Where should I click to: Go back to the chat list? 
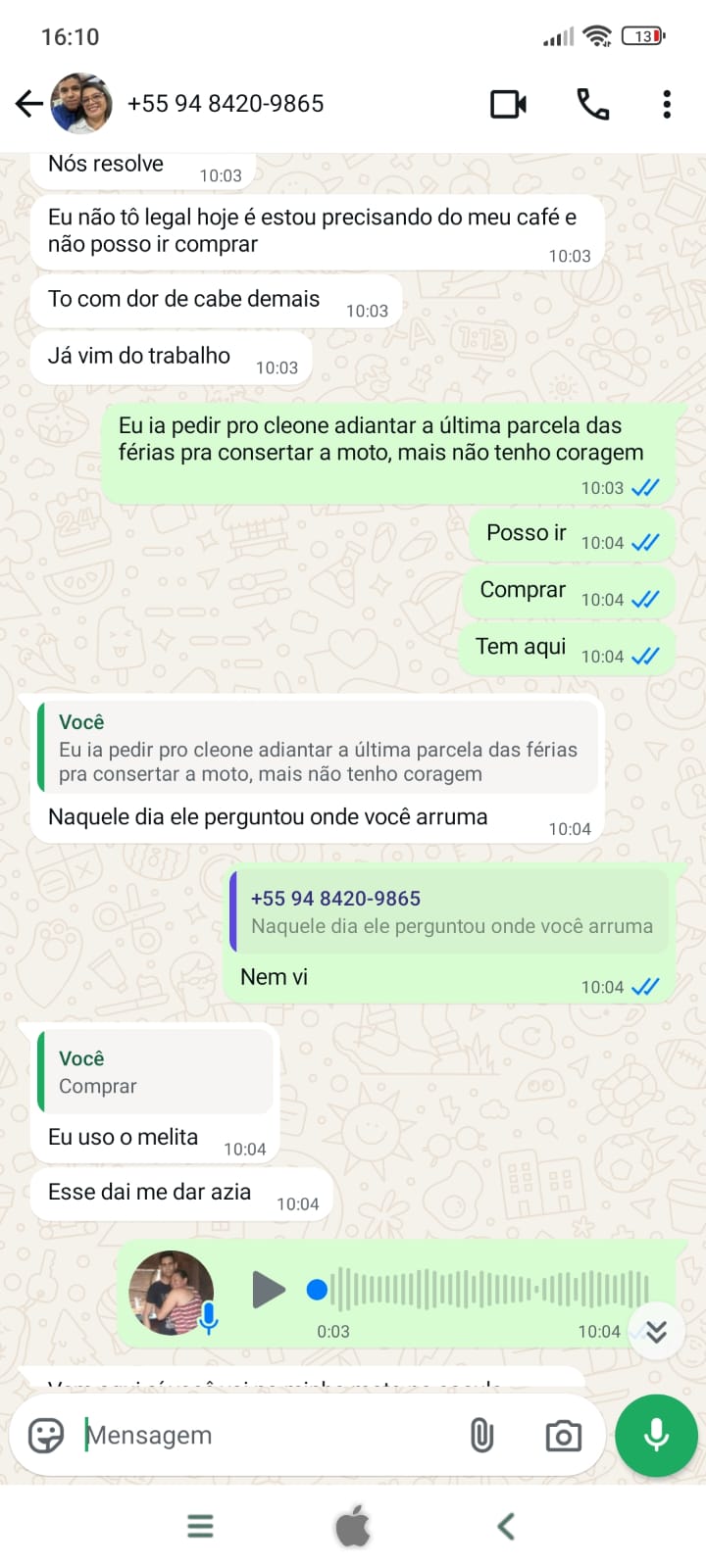coord(29,103)
